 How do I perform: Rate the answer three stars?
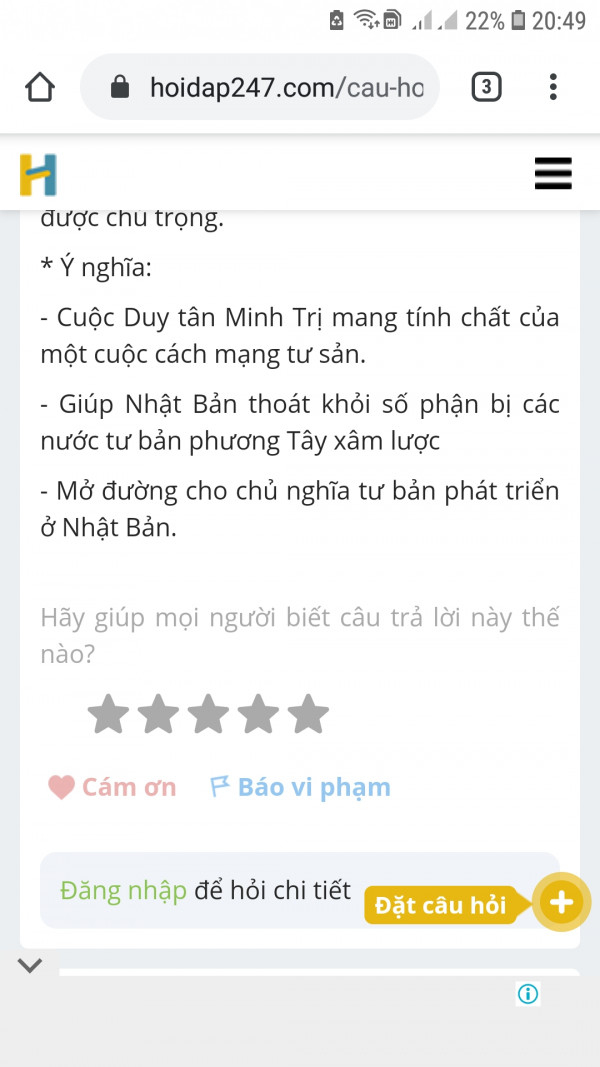click(x=208, y=715)
